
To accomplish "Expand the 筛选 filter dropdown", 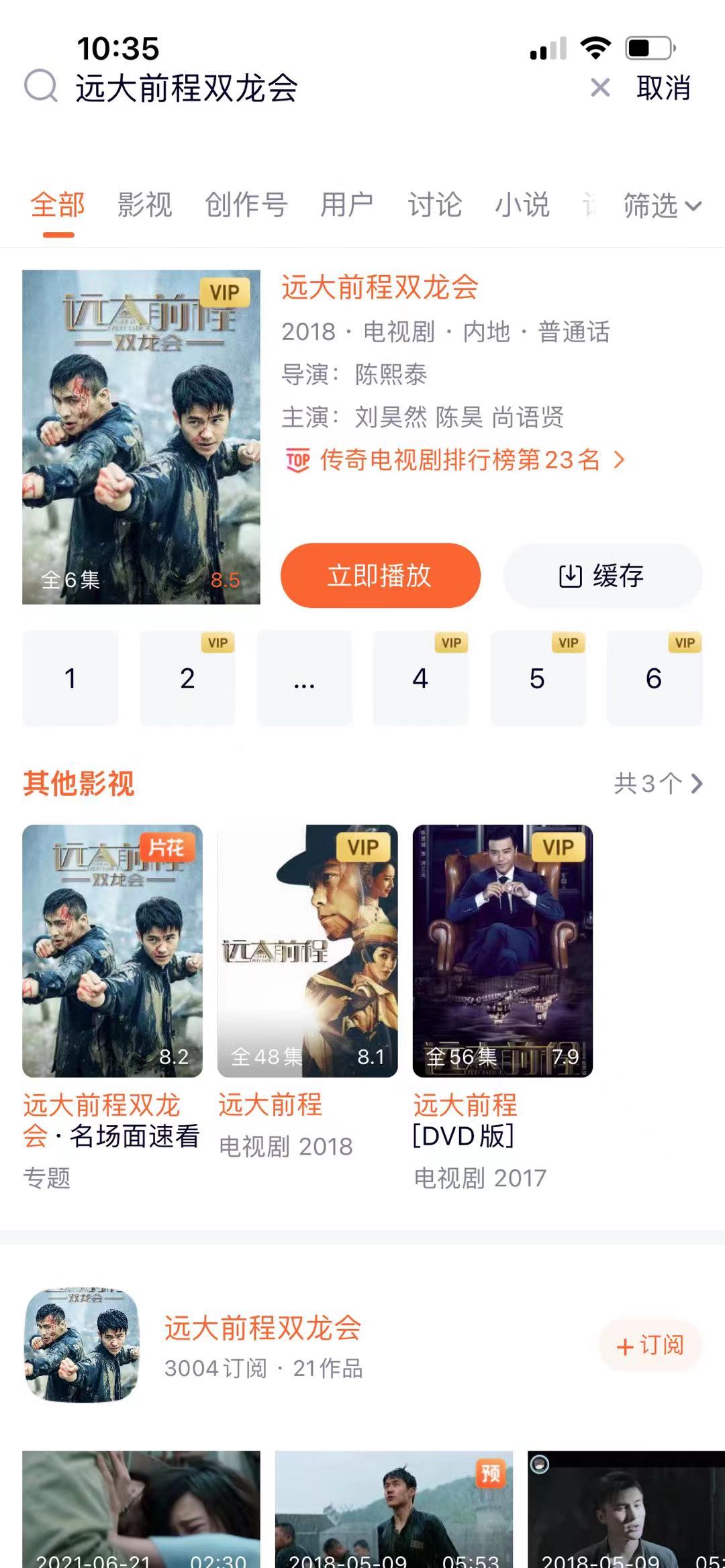I will pyautogui.click(x=662, y=205).
